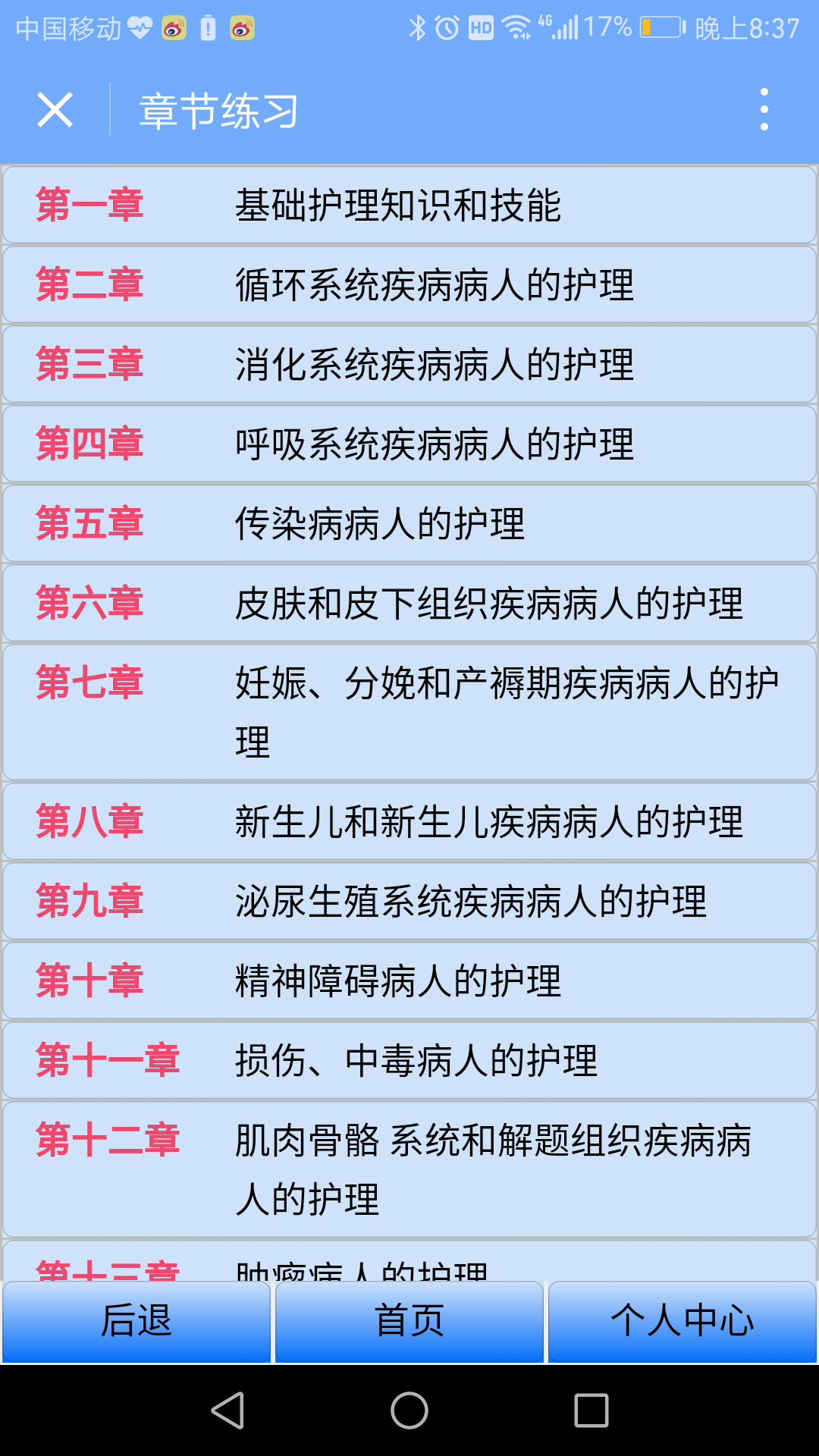Choose 第十一章 损伤、中毒病人的护理
This screenshot has width=819, height=1456.
pos(409,1060)
